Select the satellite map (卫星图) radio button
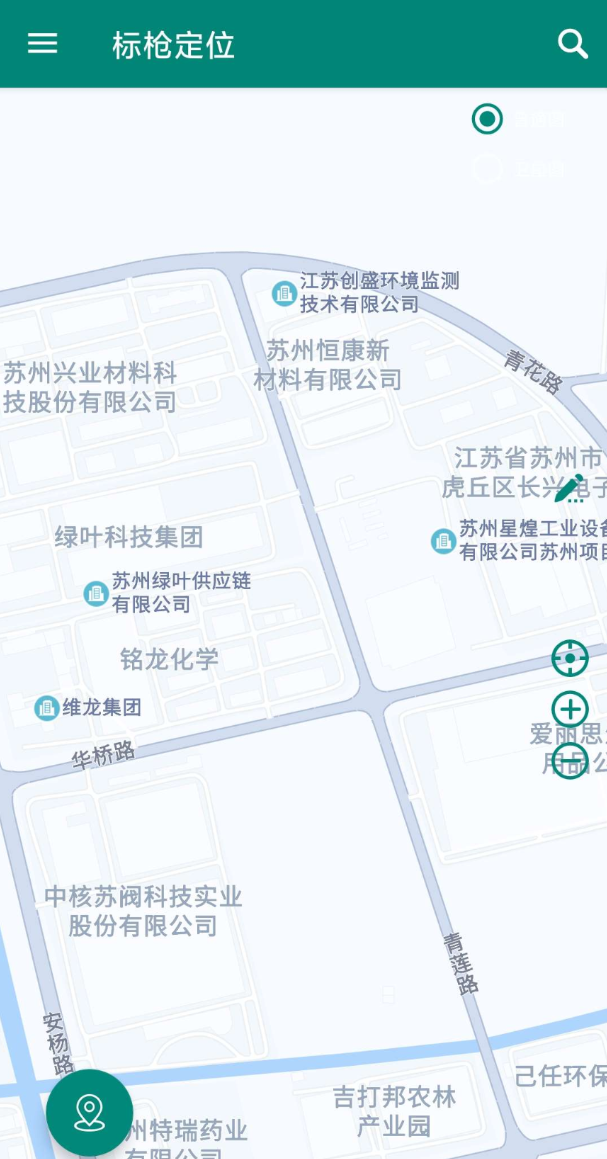The width and height of the screenshot is (607, 1159). tap(487, 169)
